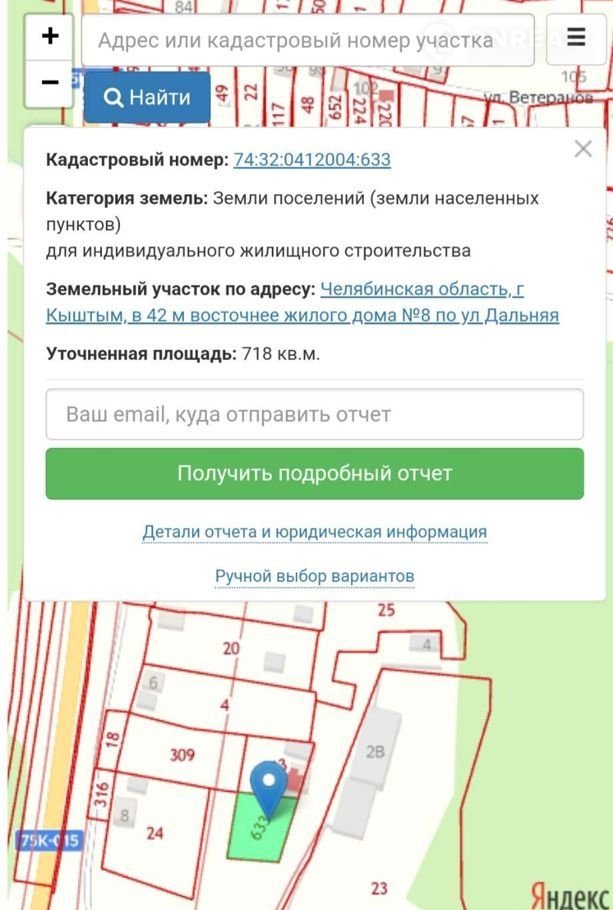Focus the email field for the report
The height and width of the screenshot is (910, 613).
(314, 414)
